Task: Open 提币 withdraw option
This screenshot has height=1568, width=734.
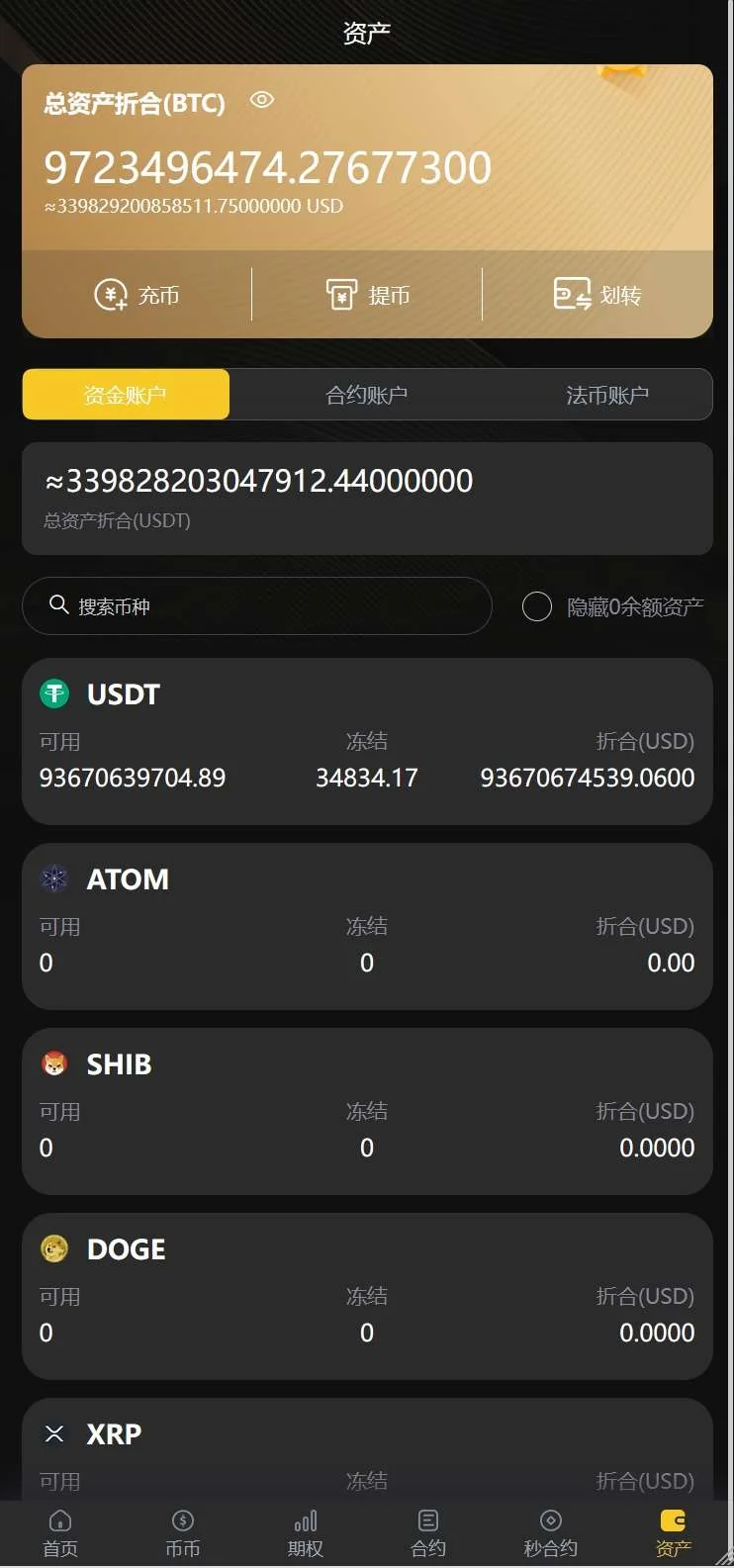Action: click(x=367, y=295)
